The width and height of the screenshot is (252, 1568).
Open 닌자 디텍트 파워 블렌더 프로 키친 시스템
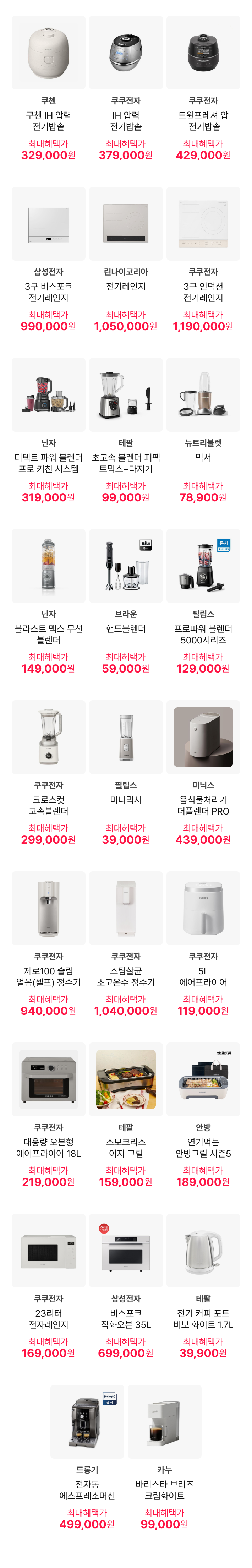point(48,395)
